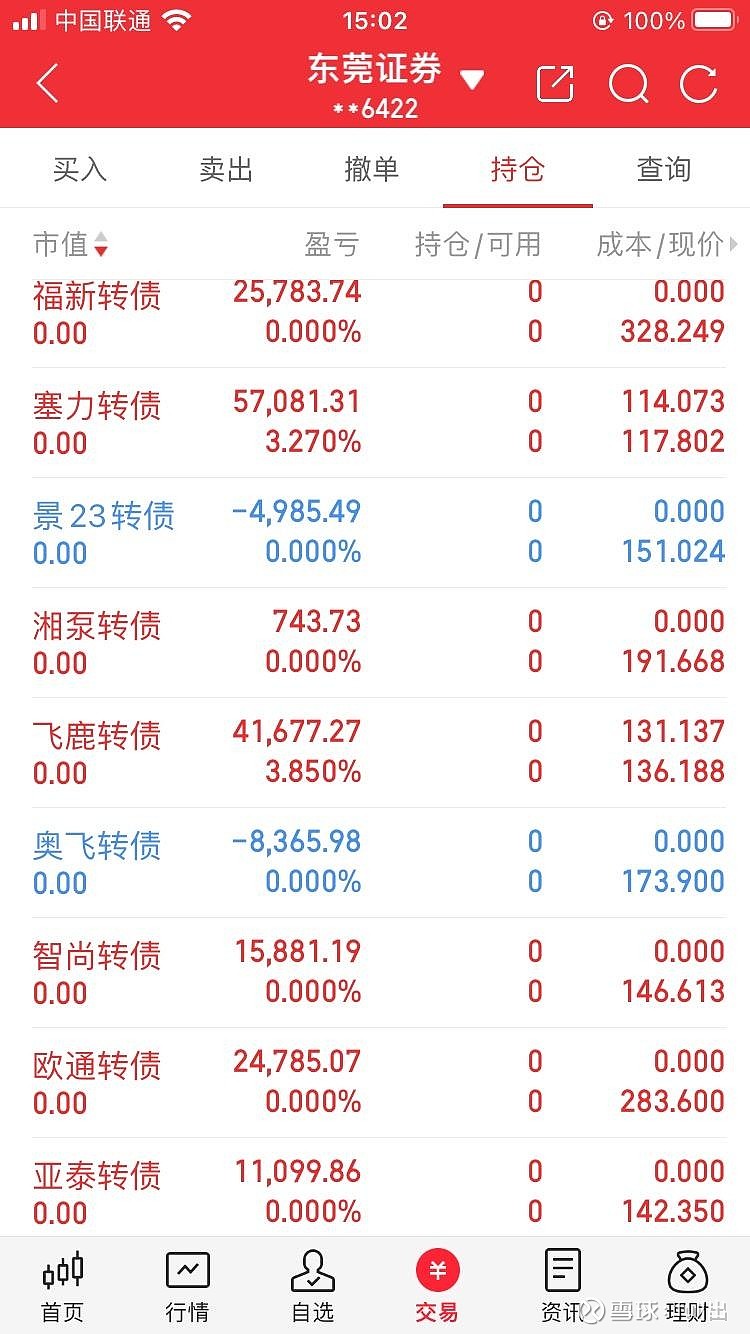Select the 撤单 cancel order tab
The height and width of the screenshot is (1334, 750).
coord(371,170)
